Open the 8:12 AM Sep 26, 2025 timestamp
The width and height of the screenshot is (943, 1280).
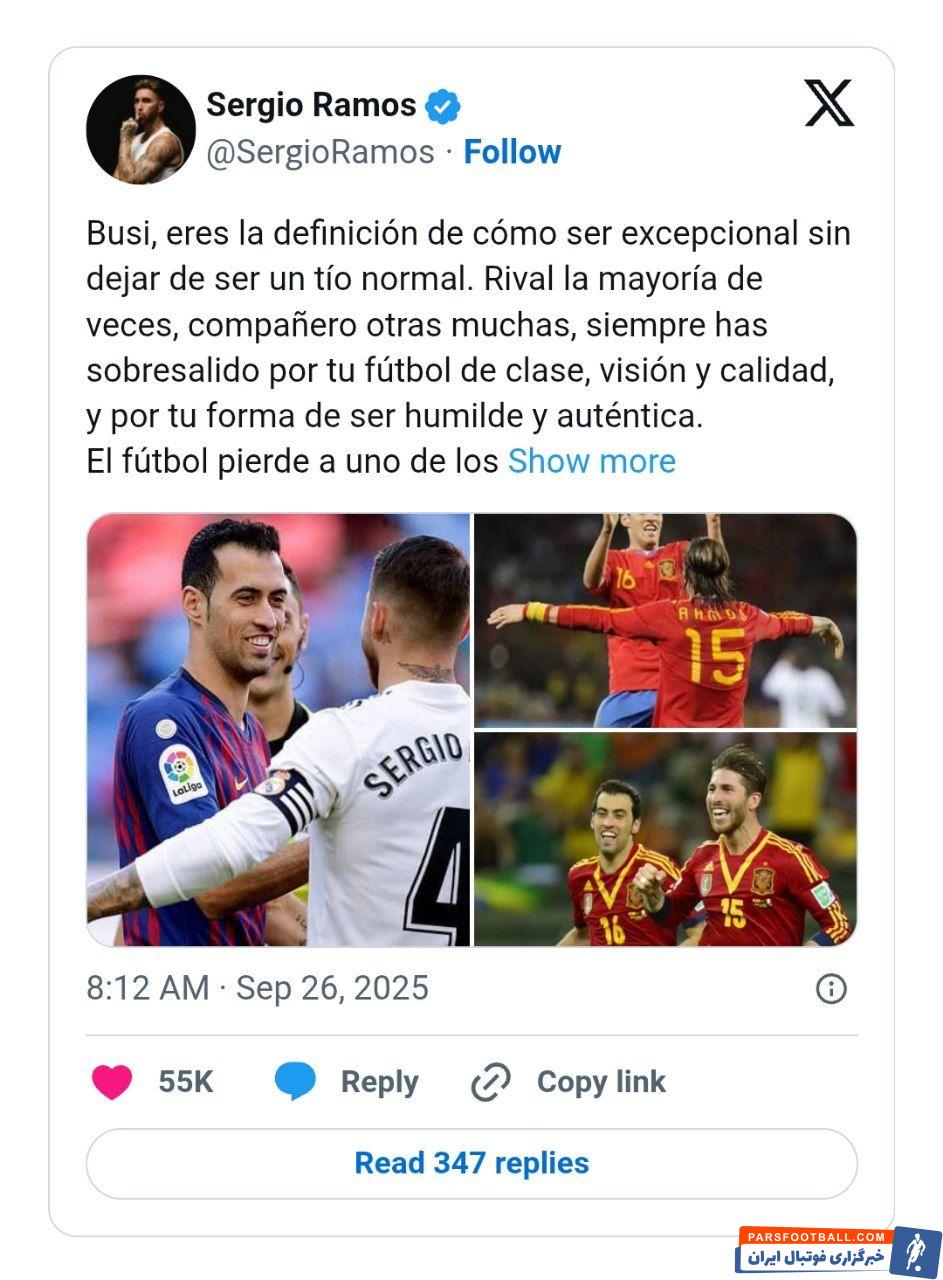coord(257,988)
